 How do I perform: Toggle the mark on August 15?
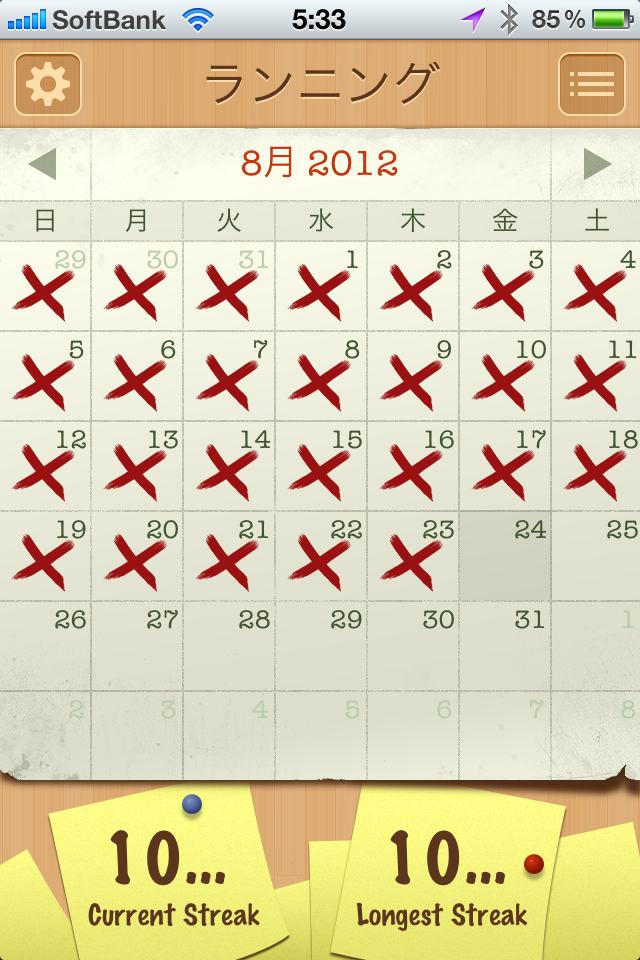point(321,467)
